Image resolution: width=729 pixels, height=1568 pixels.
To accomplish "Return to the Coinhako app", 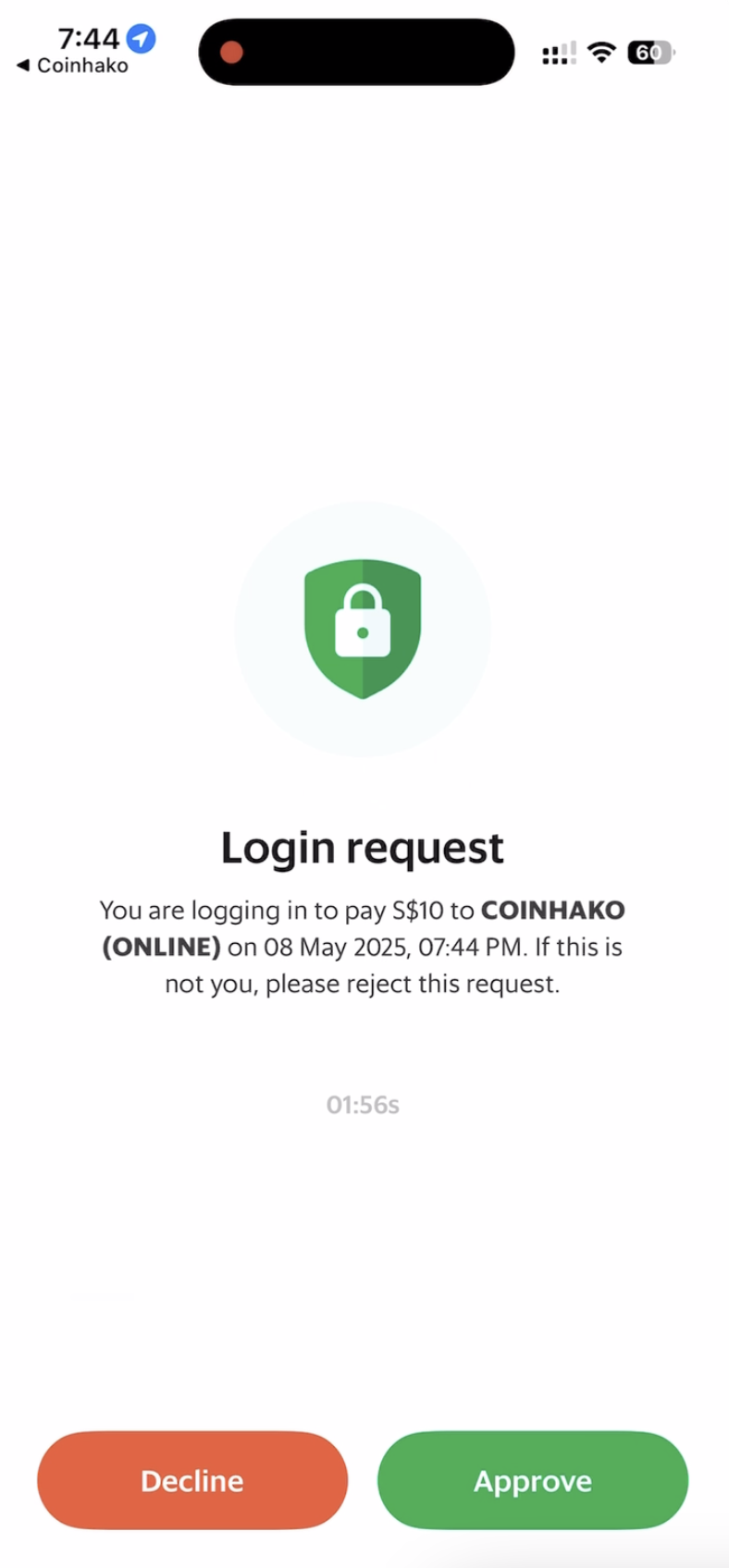I will [x=72, y=66].
